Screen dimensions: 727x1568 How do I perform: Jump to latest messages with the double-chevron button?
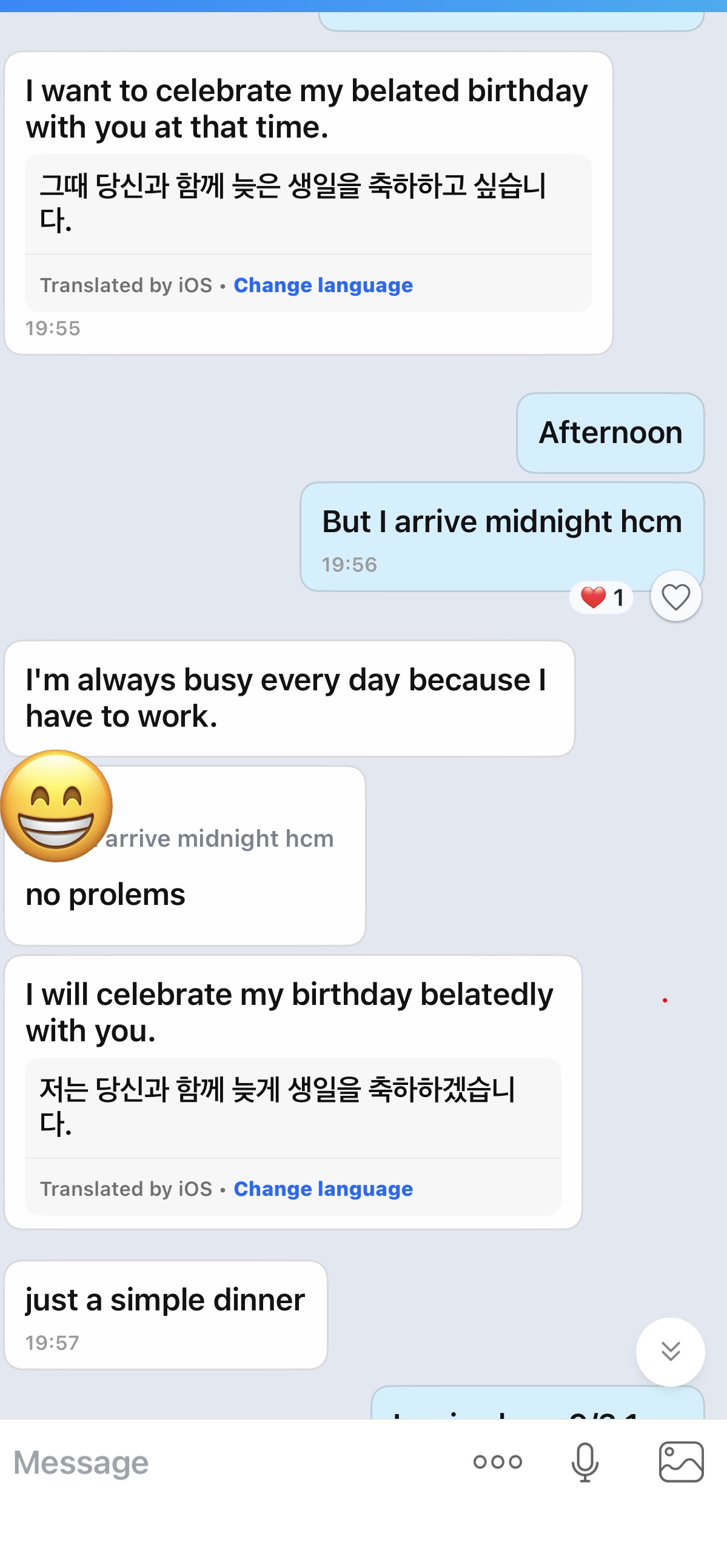click(670, 1351)
